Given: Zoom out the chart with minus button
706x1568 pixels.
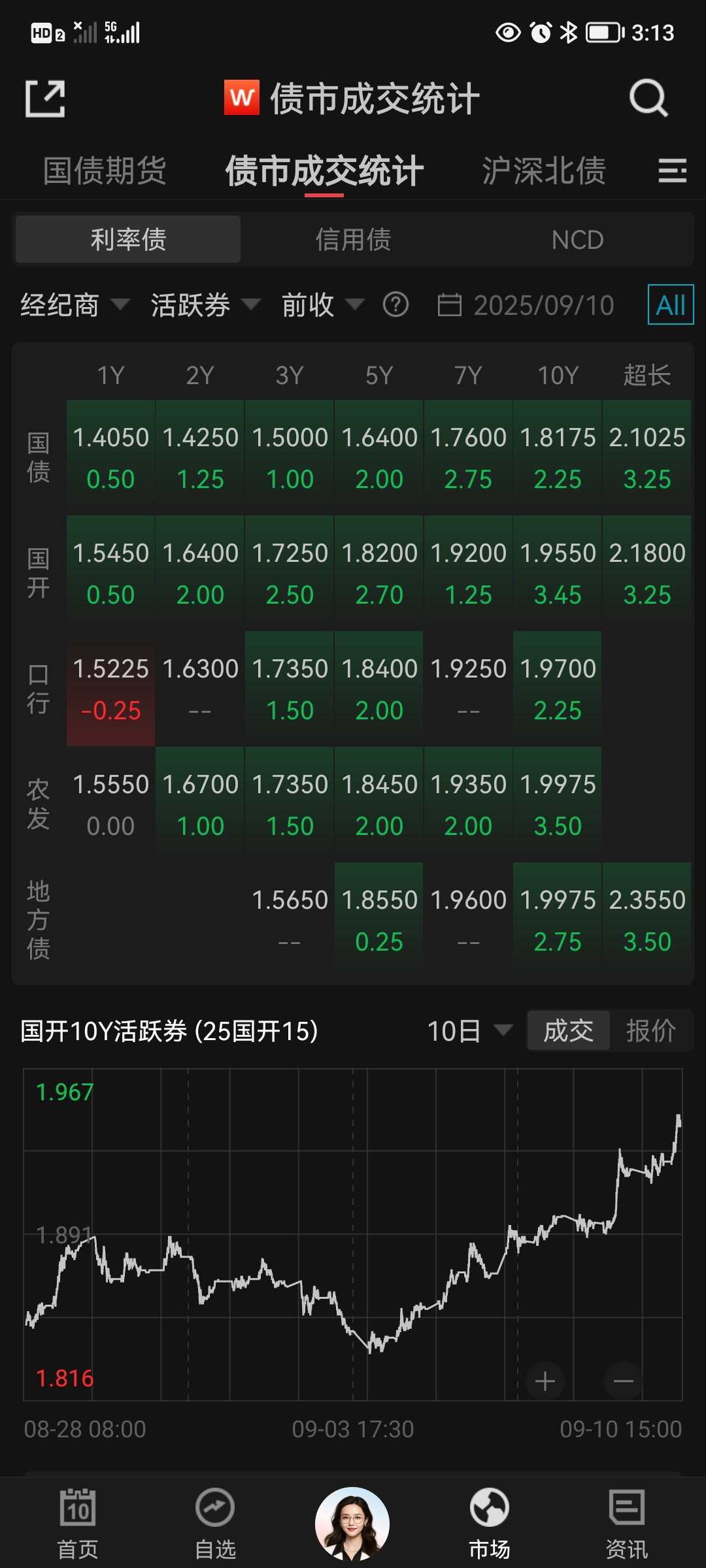Looking at the screenshot, I should 623,1381.
